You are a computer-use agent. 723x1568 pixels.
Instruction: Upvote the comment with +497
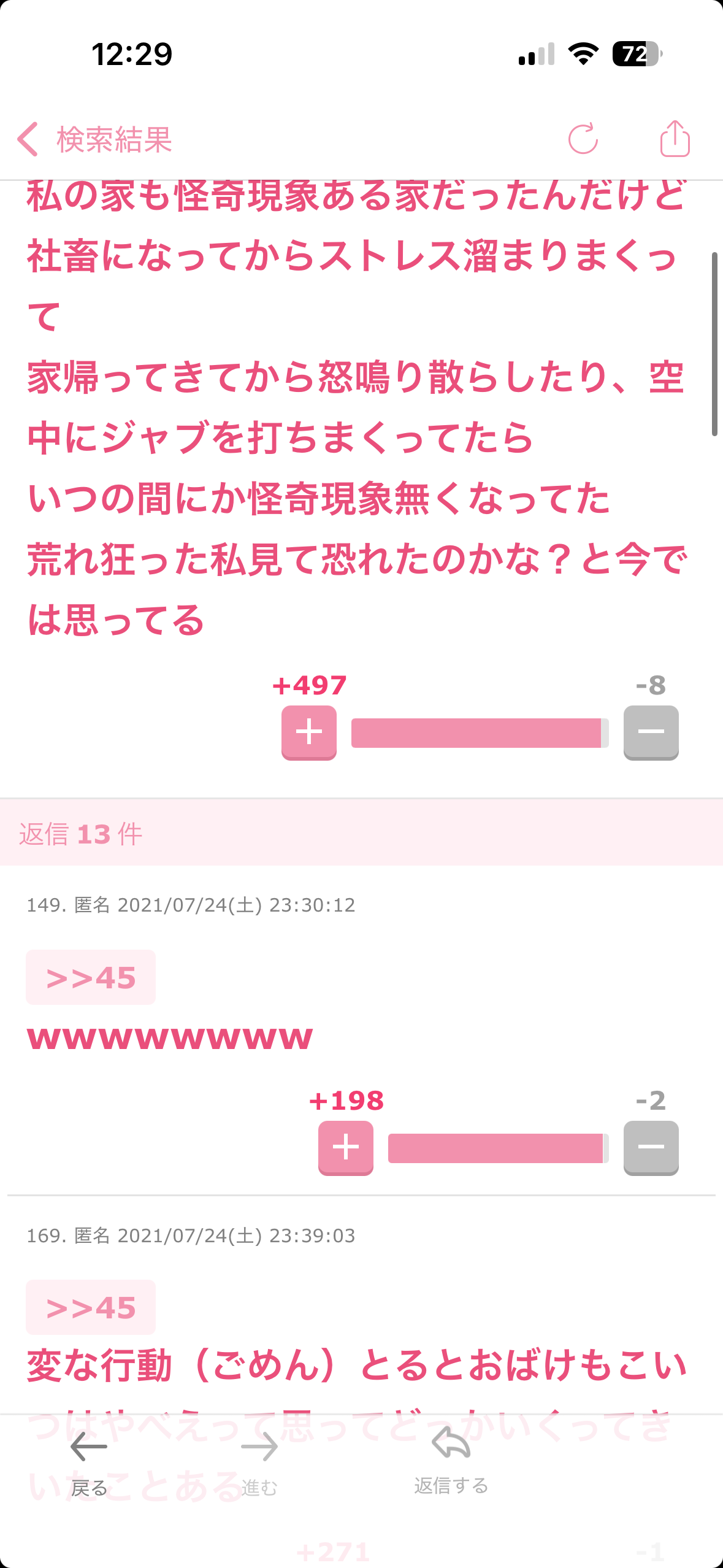click(x=309, y=732)
